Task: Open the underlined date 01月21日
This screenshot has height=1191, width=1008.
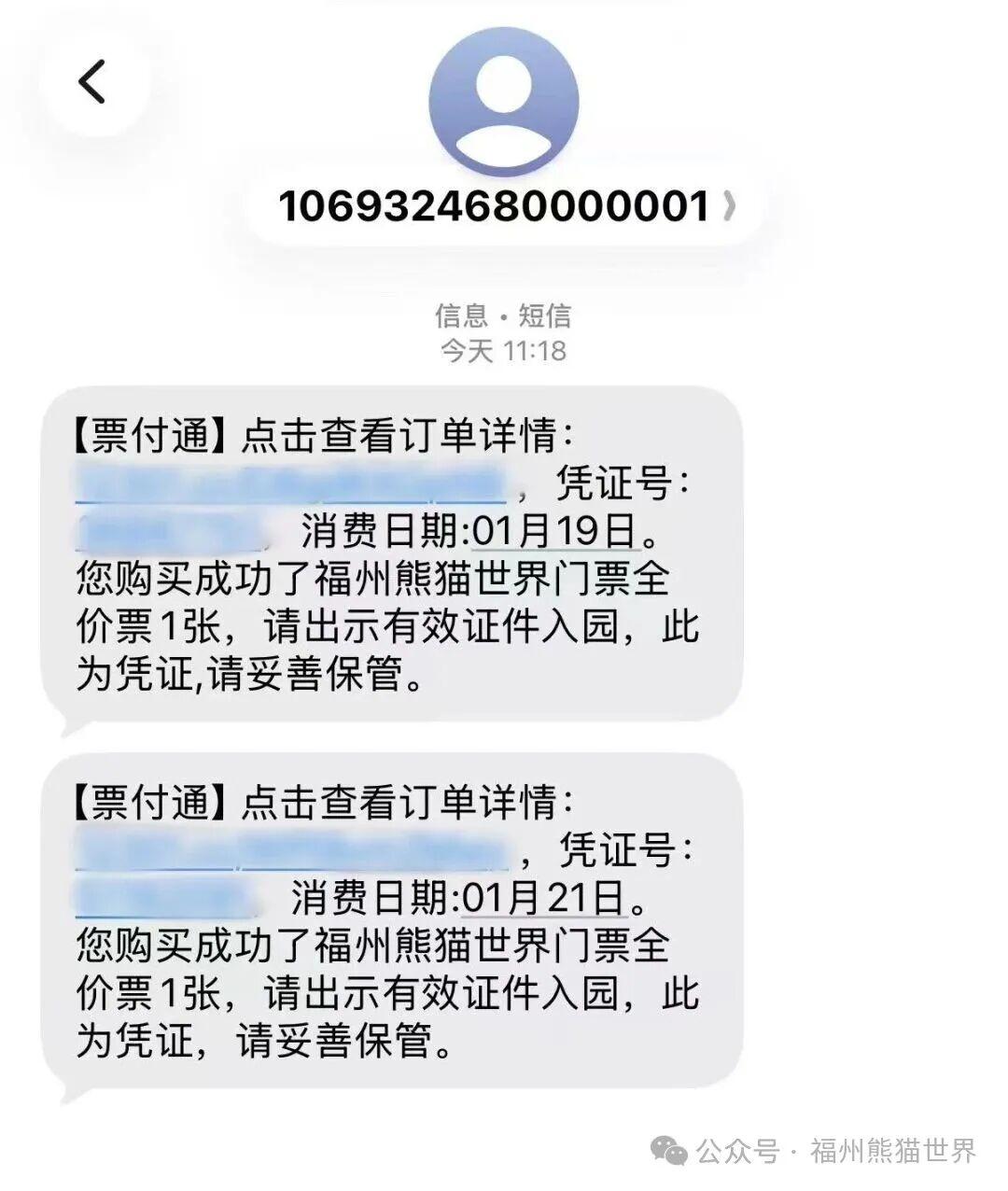Action: (544, 899)
